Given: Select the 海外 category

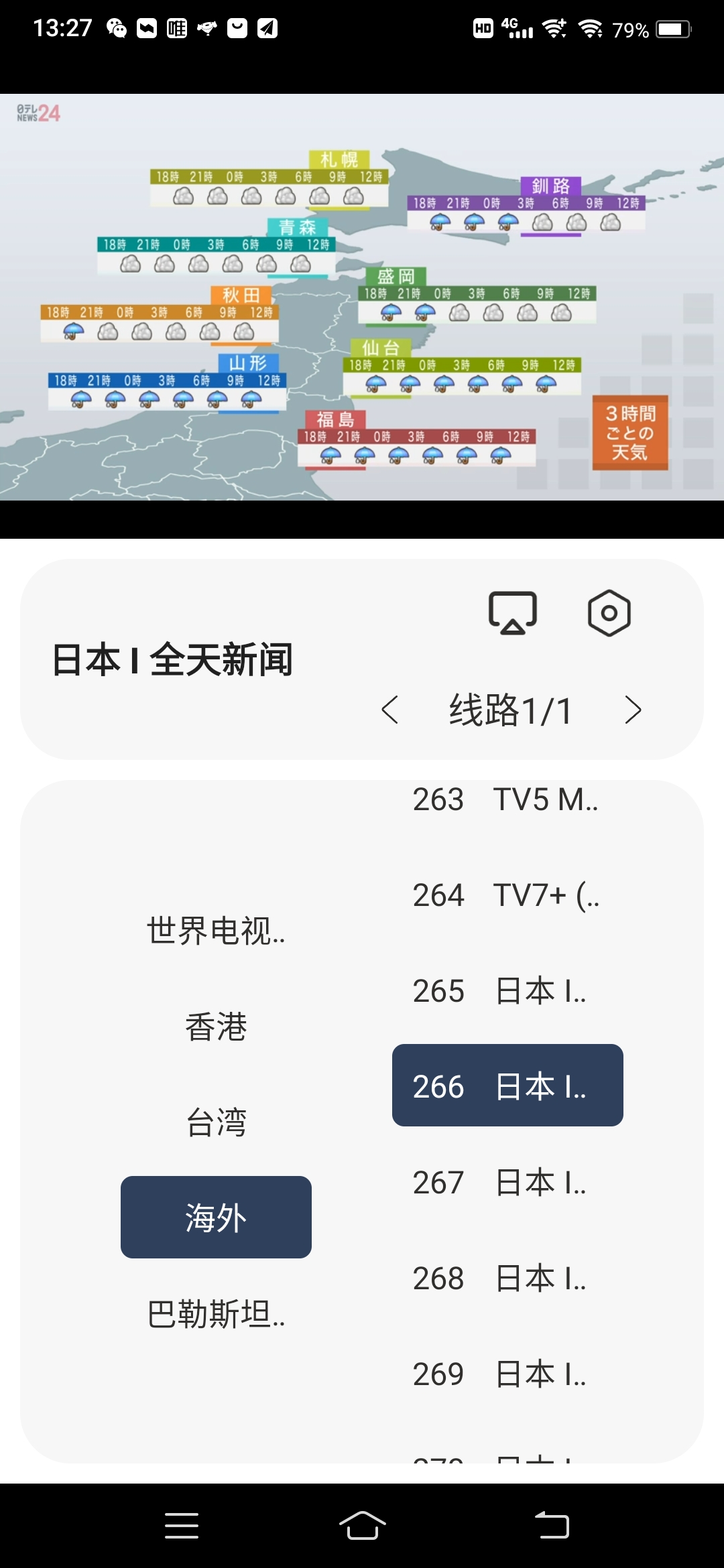Looking at the screenshot, I should (x=216, y=1217).
